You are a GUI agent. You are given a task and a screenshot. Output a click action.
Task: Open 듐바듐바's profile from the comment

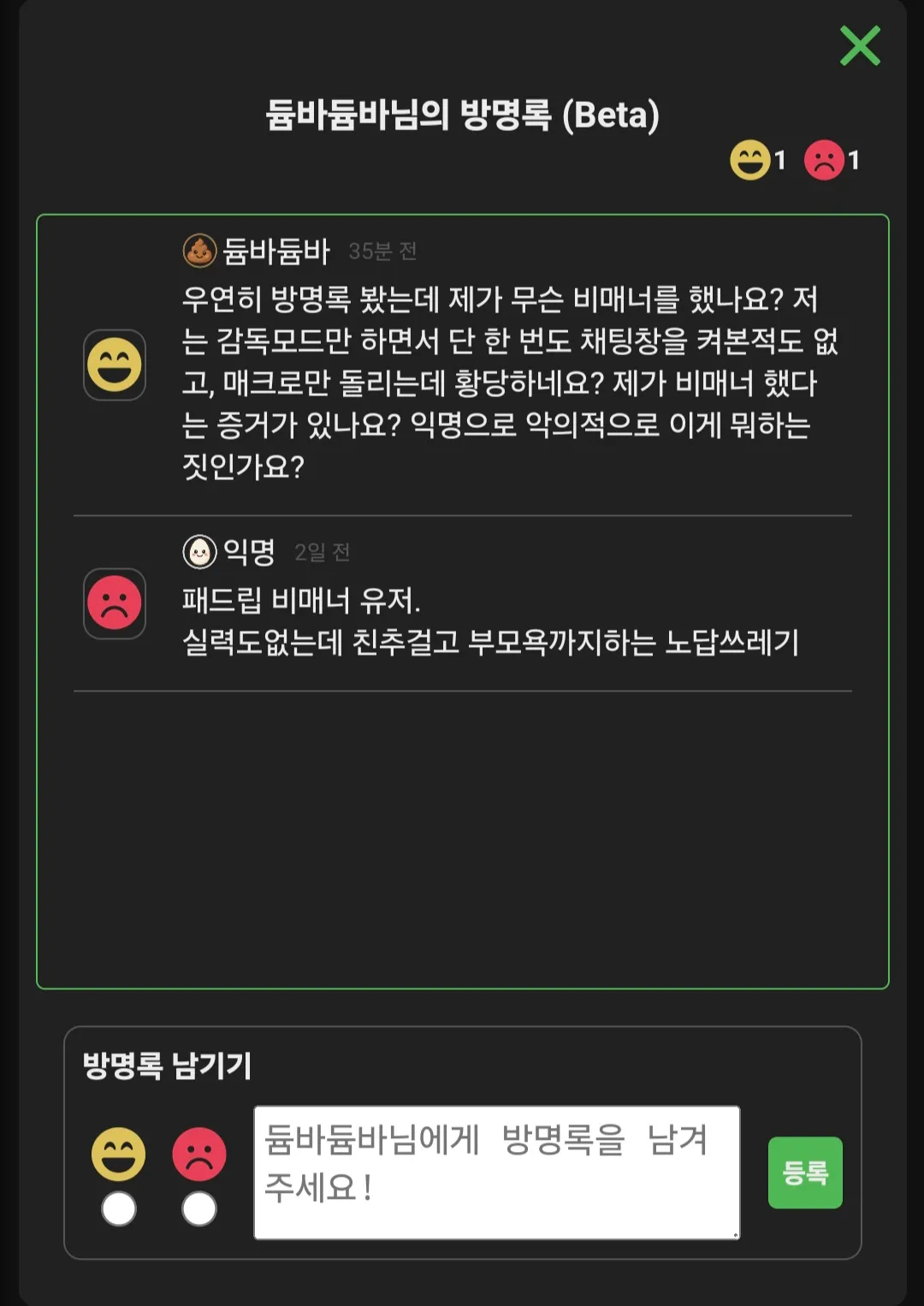pyautogui.click(x=274, y=251)
